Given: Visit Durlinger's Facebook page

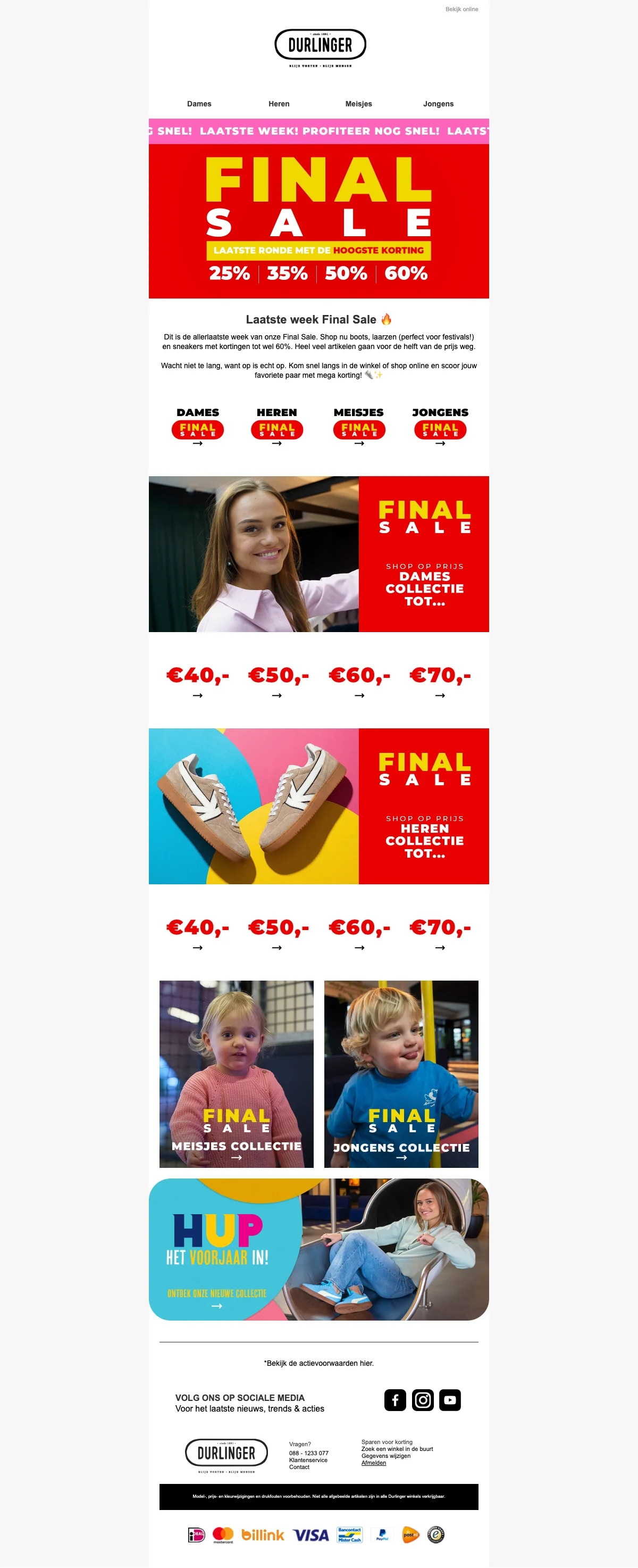Looking at the screenshot, I should click(x=396, y=1399).
